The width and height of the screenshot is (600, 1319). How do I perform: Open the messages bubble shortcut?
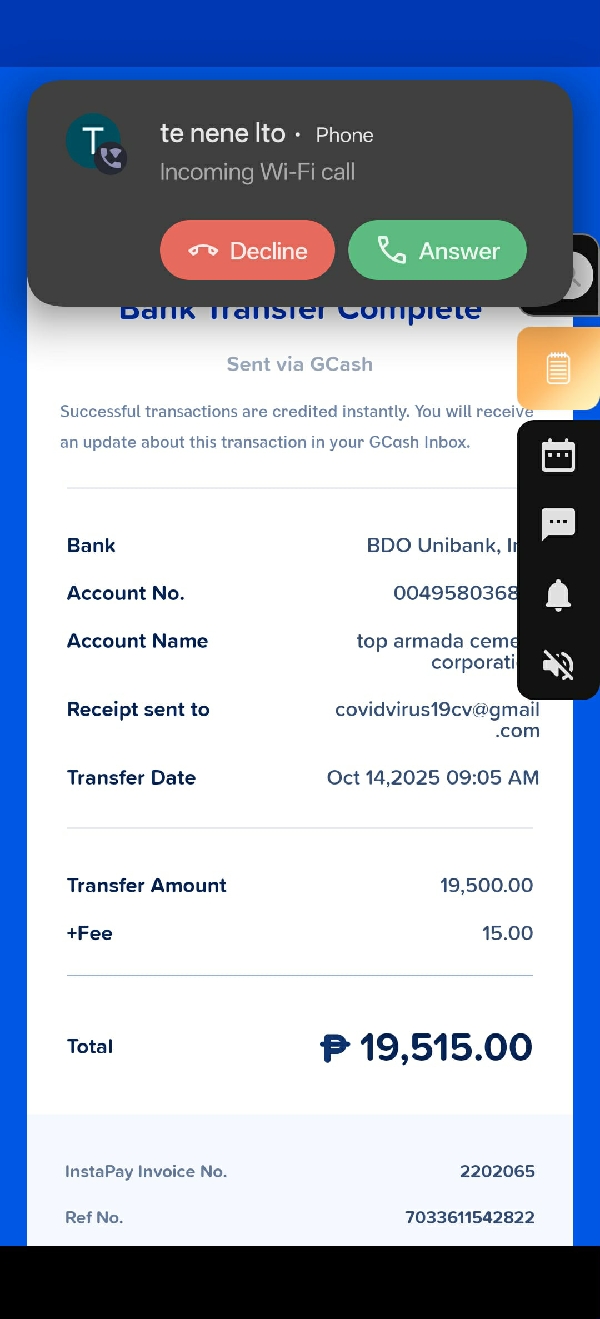point(558,523)
